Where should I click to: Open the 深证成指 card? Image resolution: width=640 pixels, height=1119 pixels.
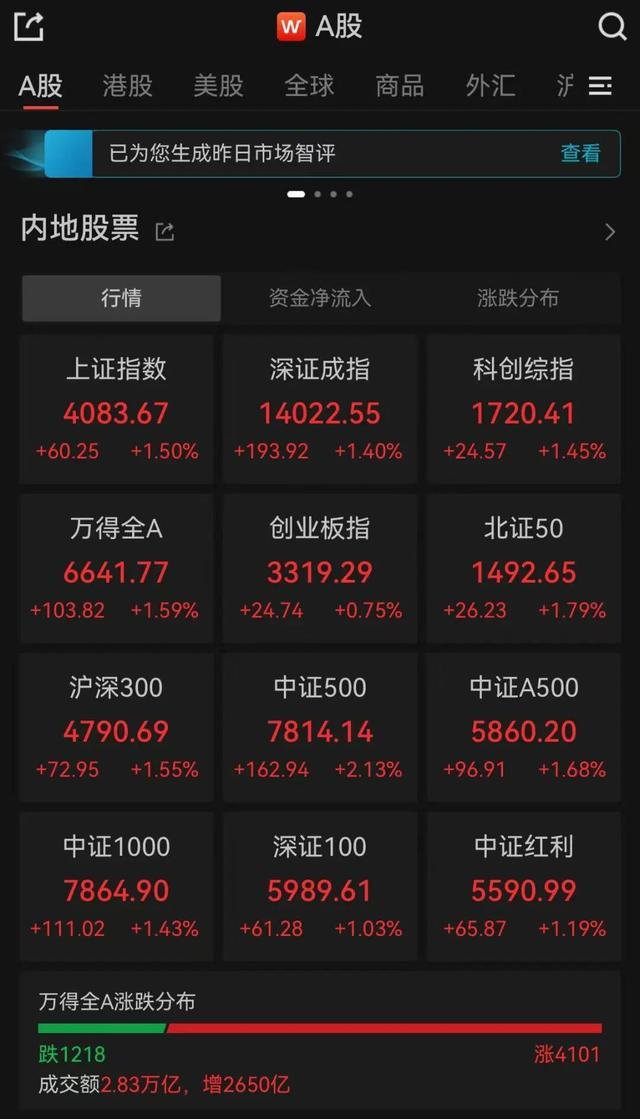tap(320, 410)
